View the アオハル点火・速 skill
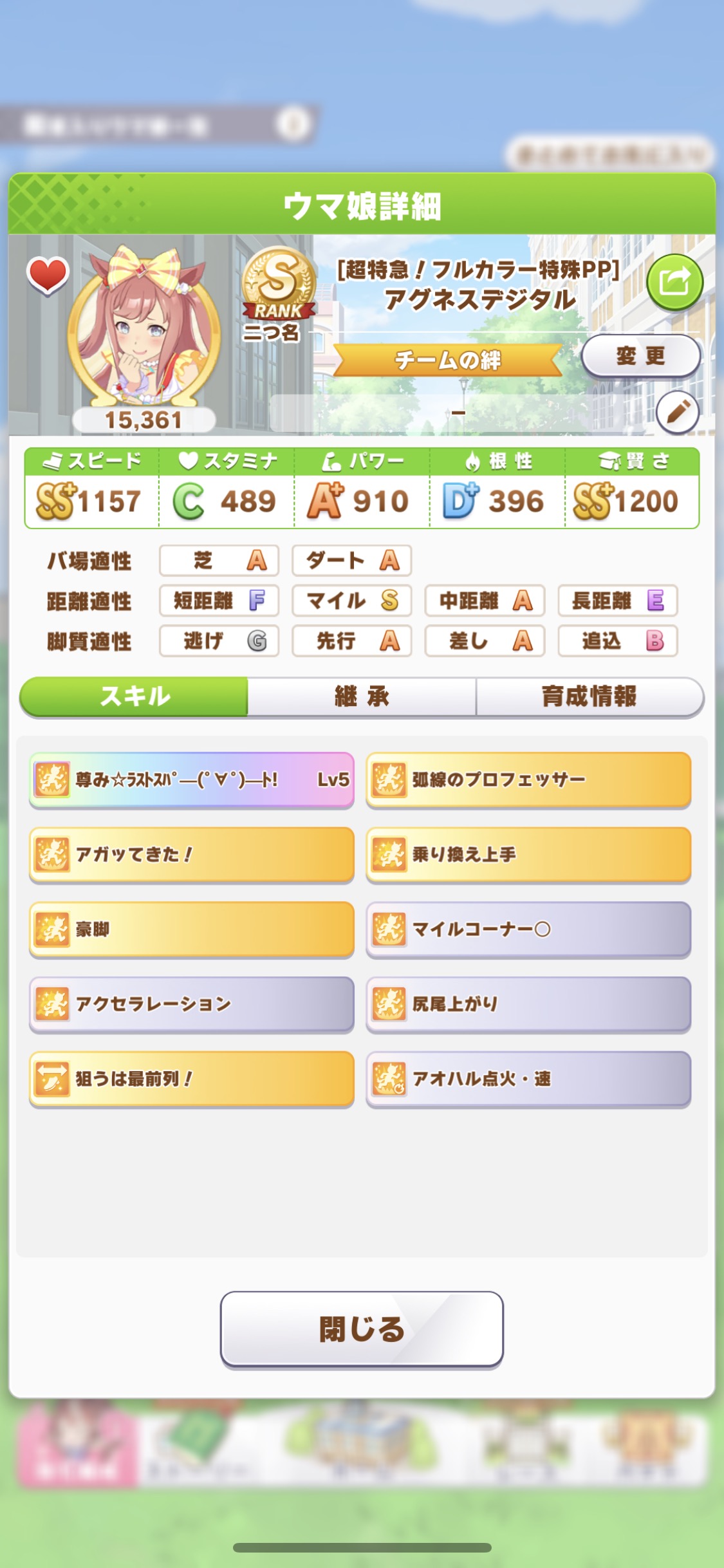Image resolution: width=724 pixels, height=1568 pixels. click(528, 1078)
